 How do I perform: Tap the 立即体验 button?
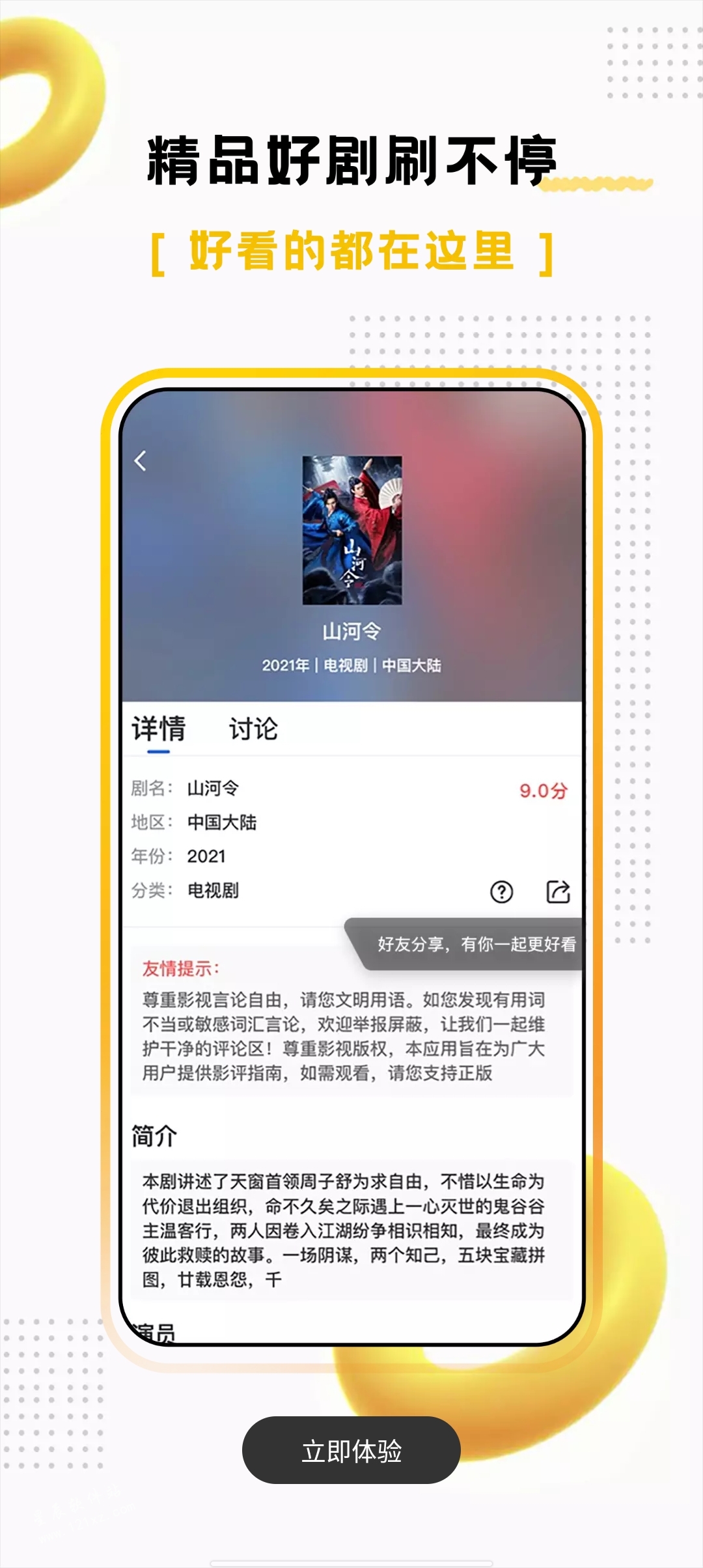(x=351, y=1451)
